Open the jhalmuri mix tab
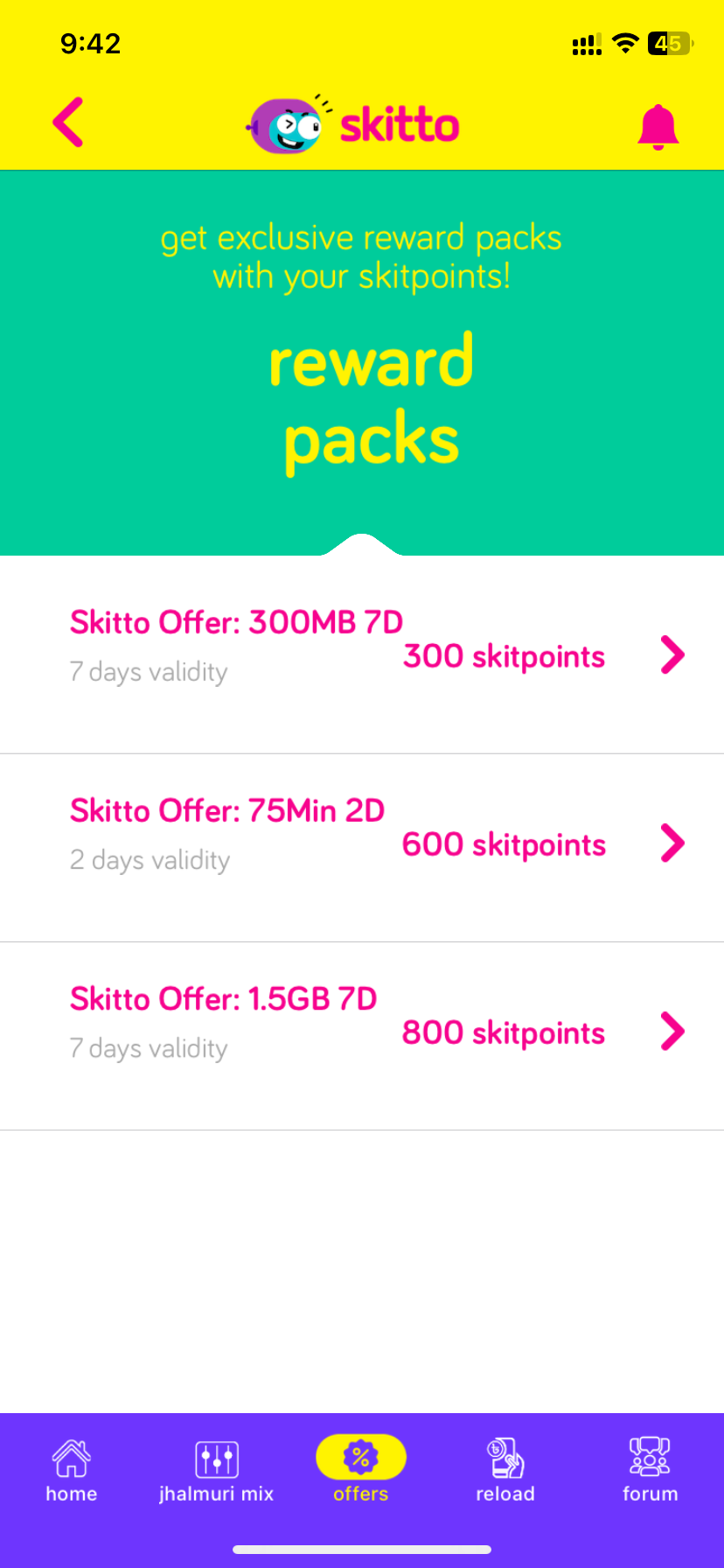 pos(216,1470)
